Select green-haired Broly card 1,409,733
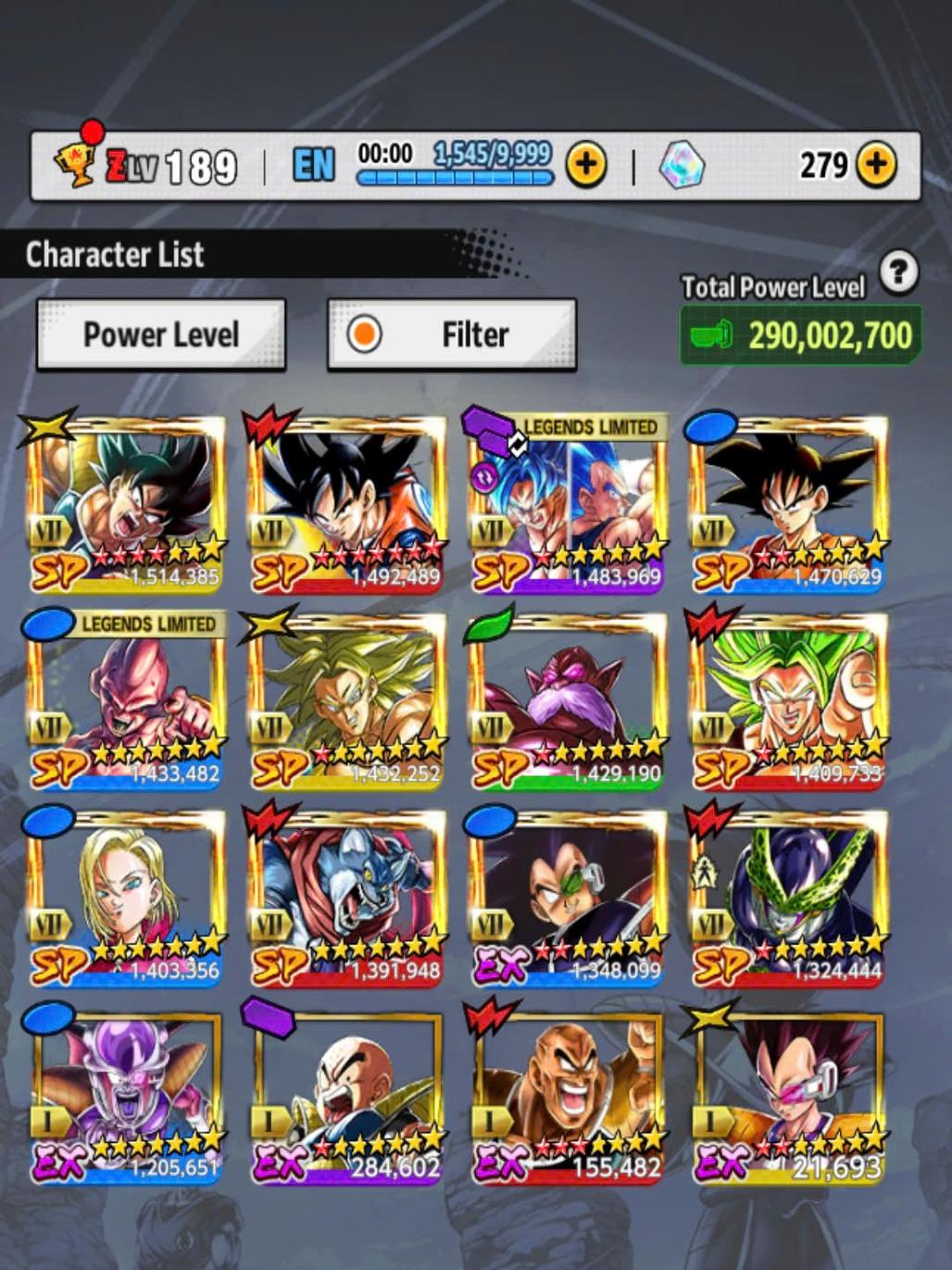Image resolution: width=952 pixels, height=1270 pixels. point(788,702)
